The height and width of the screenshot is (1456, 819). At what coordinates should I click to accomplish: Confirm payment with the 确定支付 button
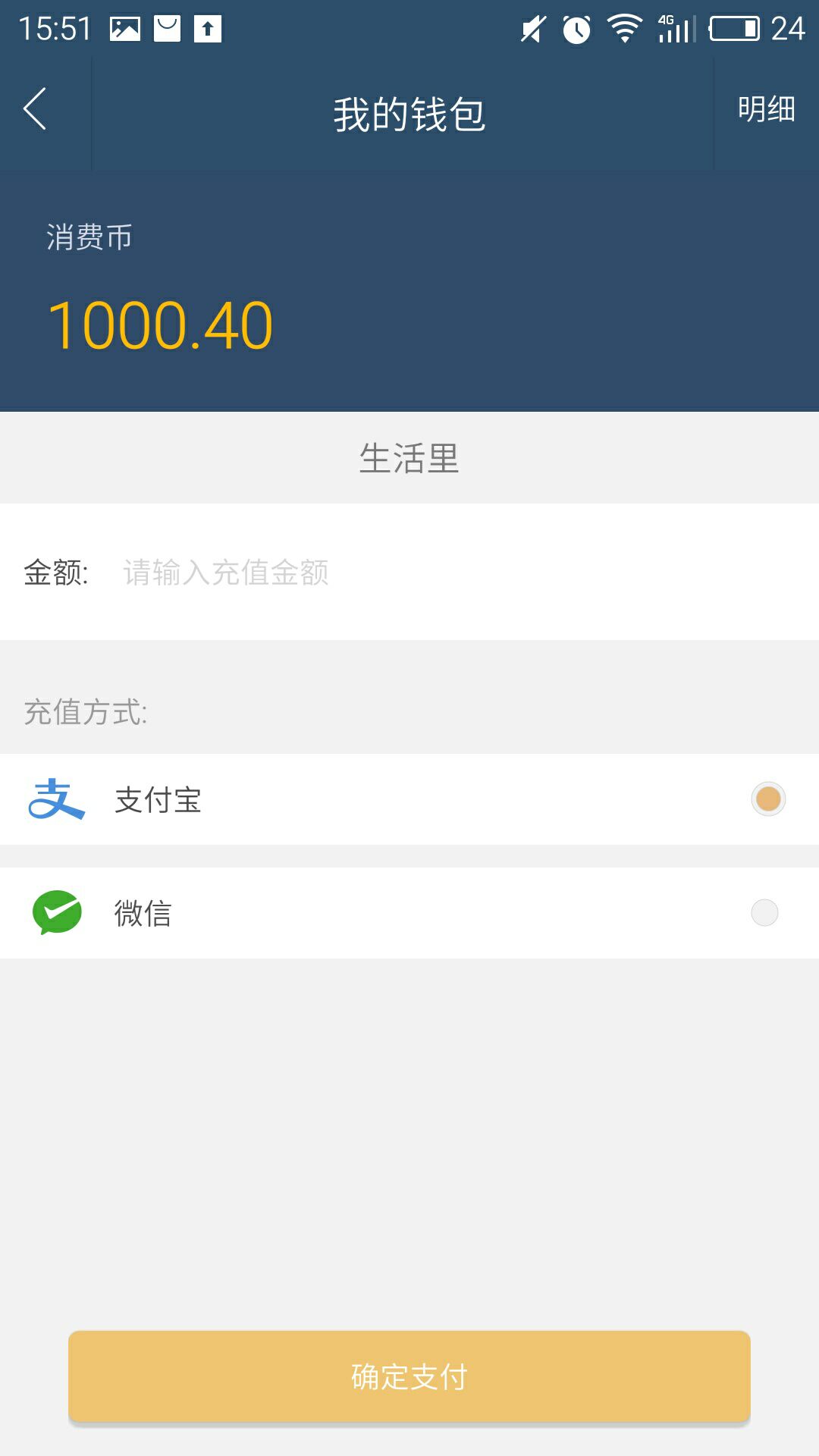pos(409,1376)
